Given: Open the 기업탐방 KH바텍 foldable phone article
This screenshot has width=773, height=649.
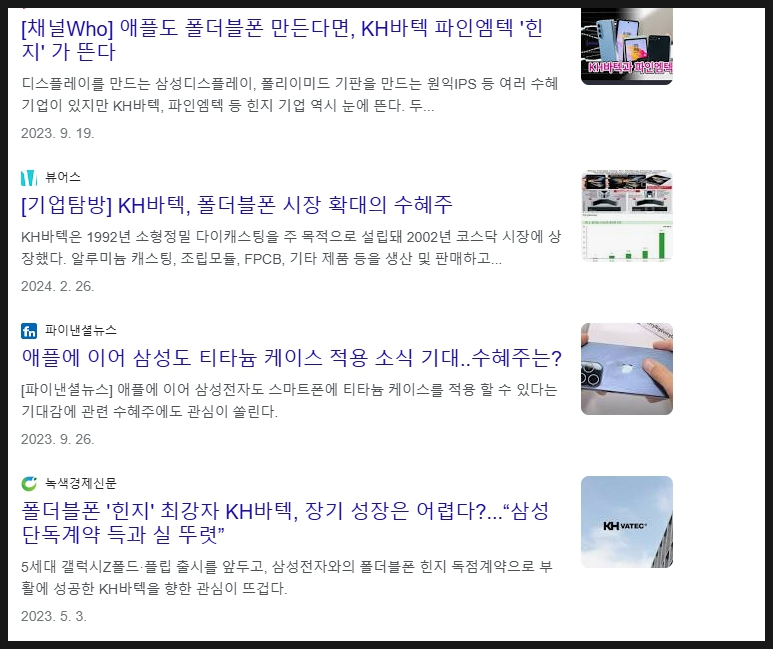Looking at the screenshot, I should 237,206.
